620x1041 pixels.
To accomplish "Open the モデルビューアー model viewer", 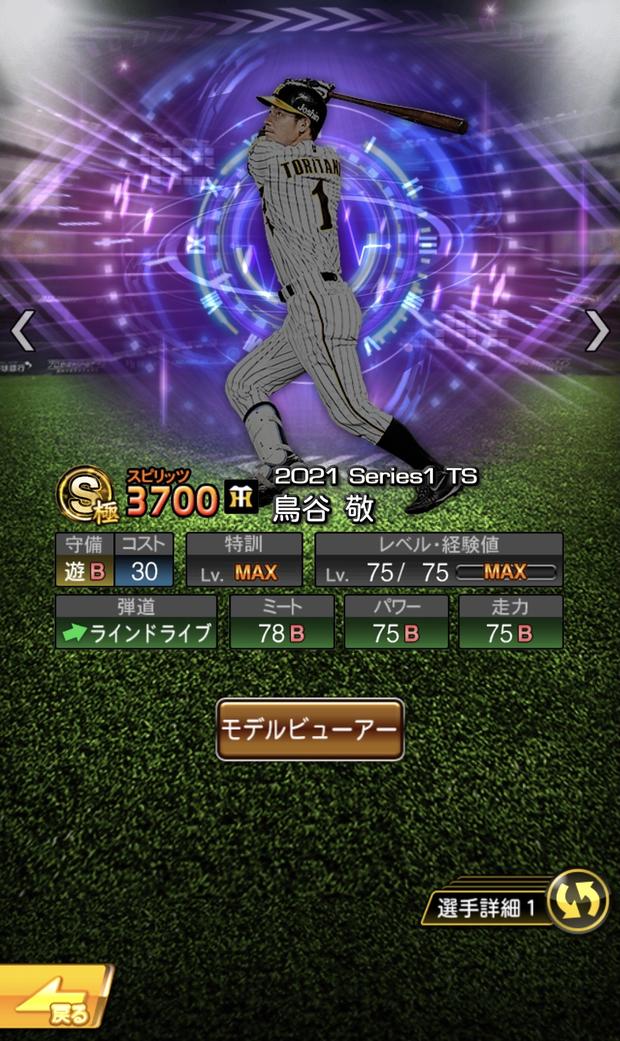I will click(310, 729).
